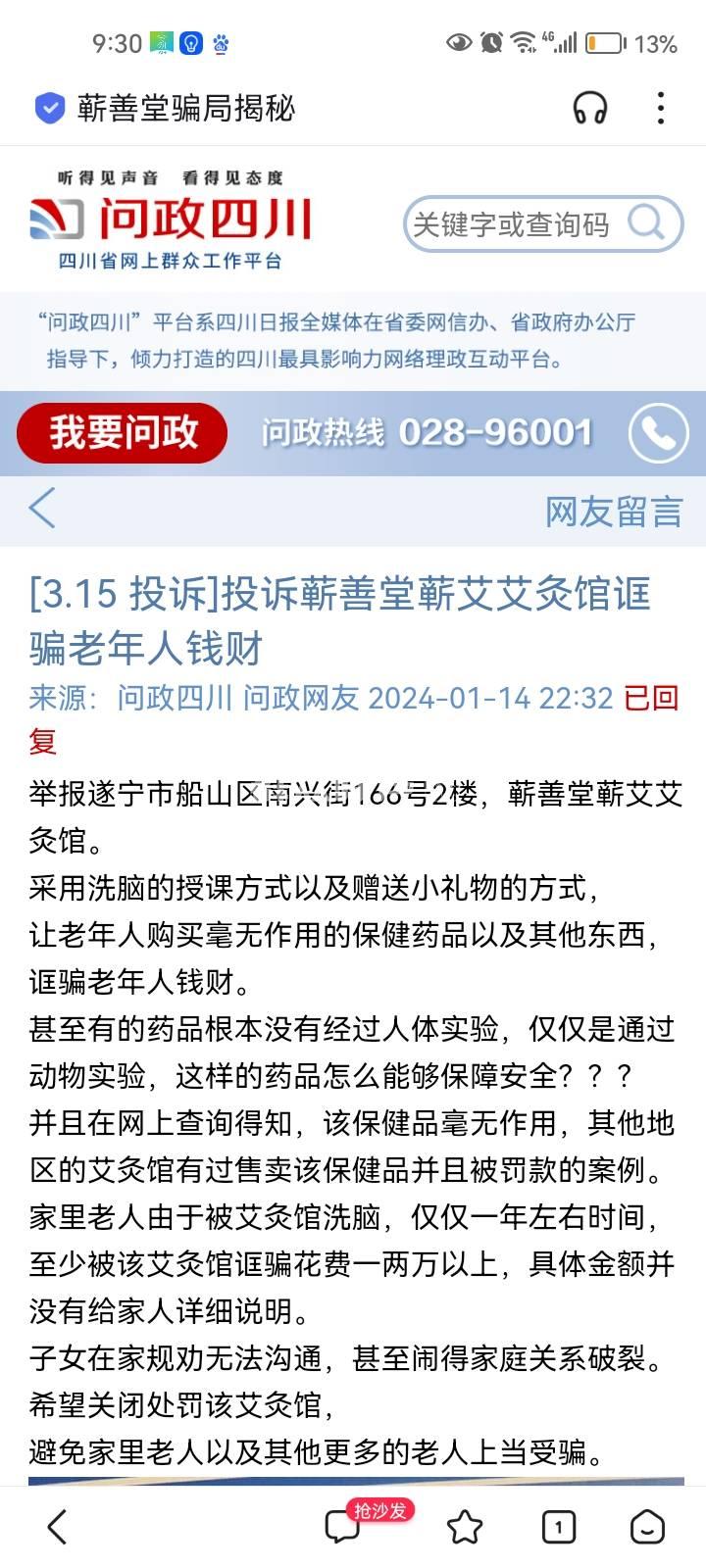Image resolution: width=706 pixels, height=1568 pixels.
Task: Tap the keyword or query code search field
Action: pyautogui.click(x=512, y=224)
